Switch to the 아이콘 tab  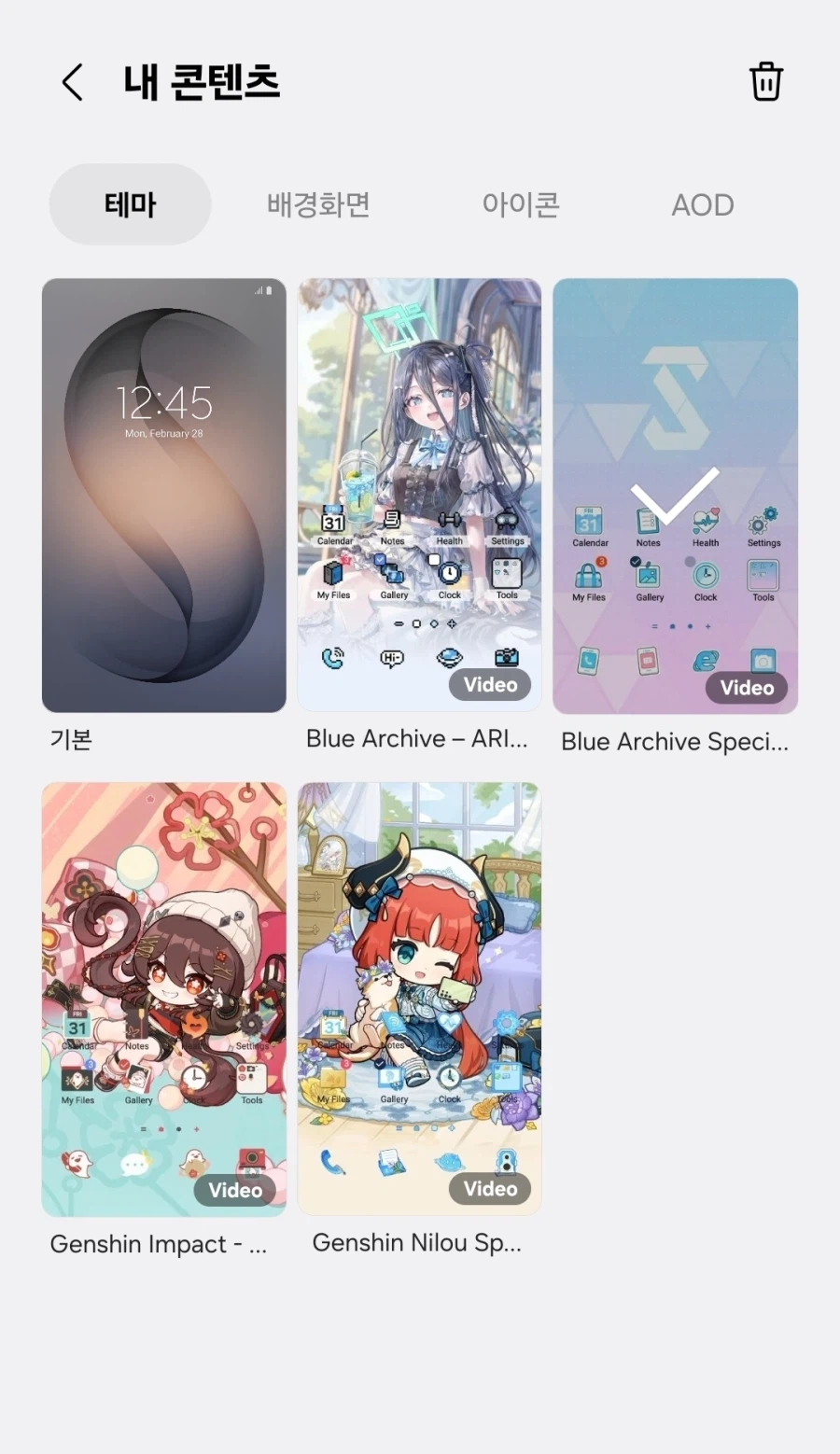520,204
